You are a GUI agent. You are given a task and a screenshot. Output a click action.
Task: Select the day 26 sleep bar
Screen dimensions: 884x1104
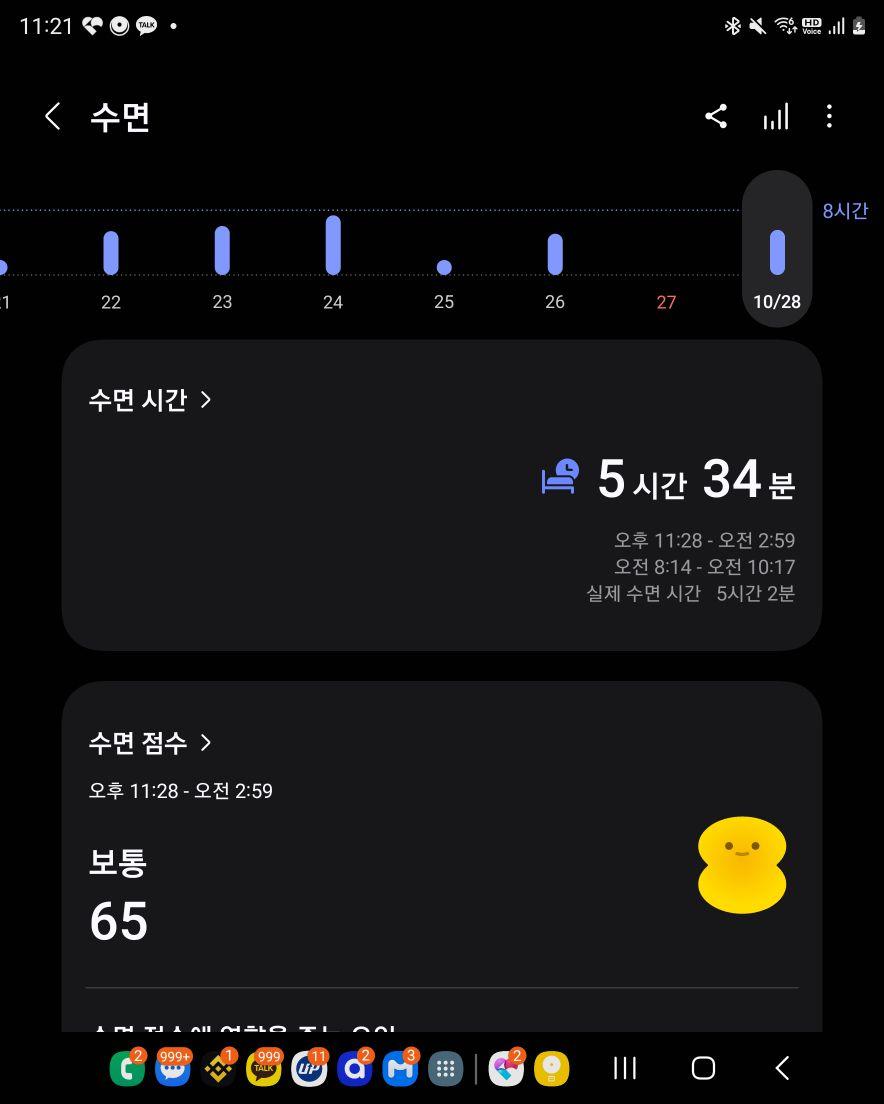[555, 255]
